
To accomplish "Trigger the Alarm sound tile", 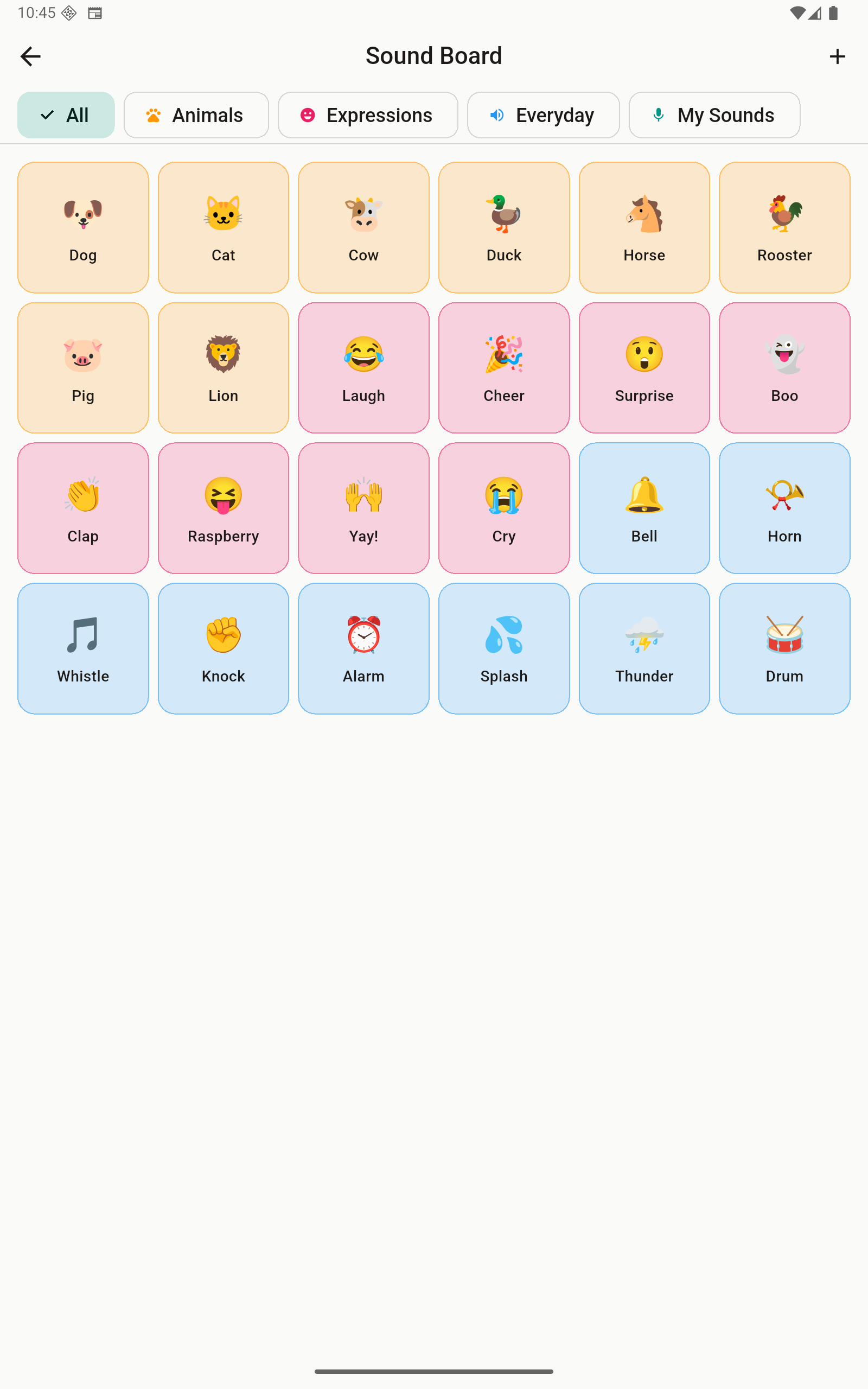I will (x=363, y=648).
